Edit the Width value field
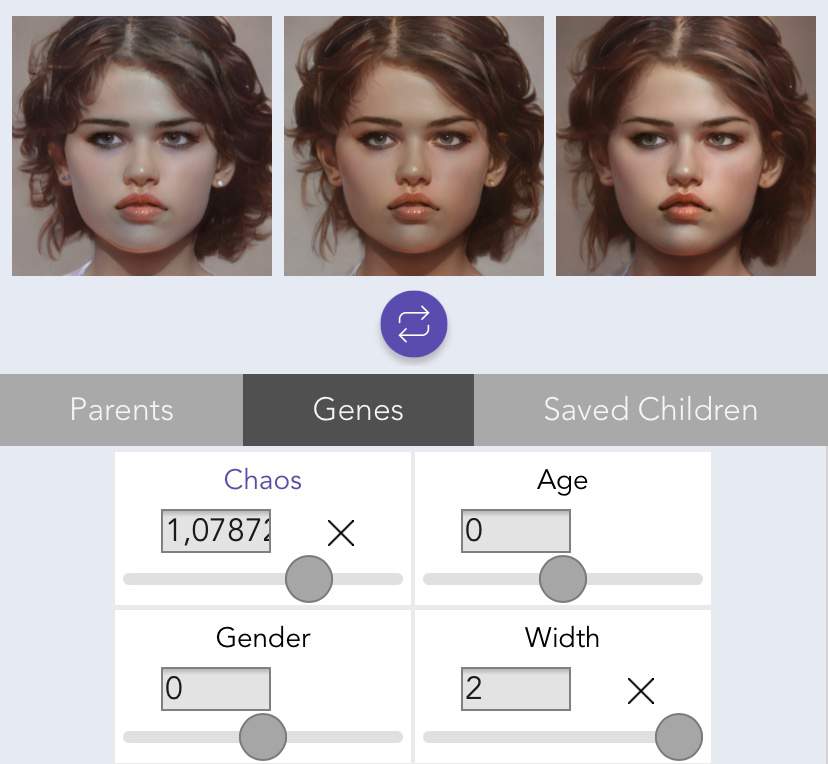Screen dimensions: 828x764 [x=516, y=689]
